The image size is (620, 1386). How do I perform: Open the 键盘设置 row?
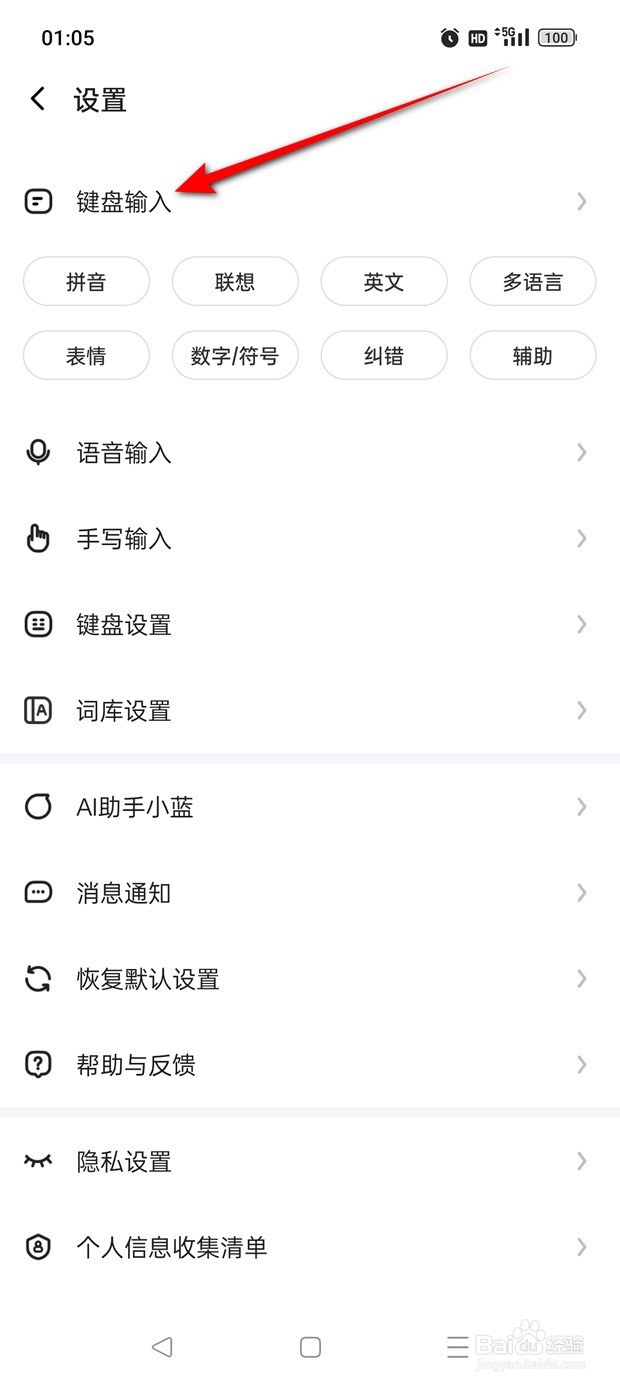(124, 625)
